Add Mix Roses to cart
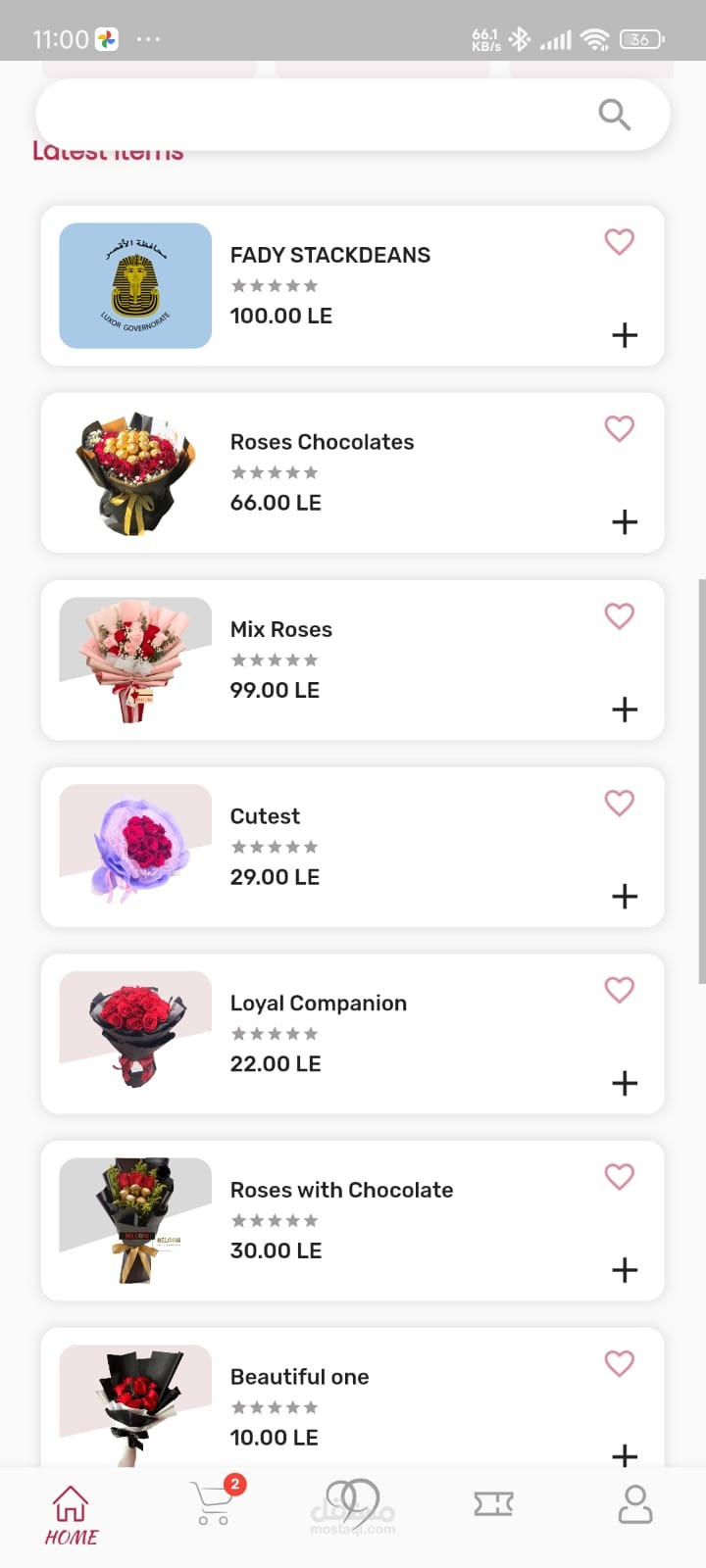The image size is (706, 1568). (625, 710)
